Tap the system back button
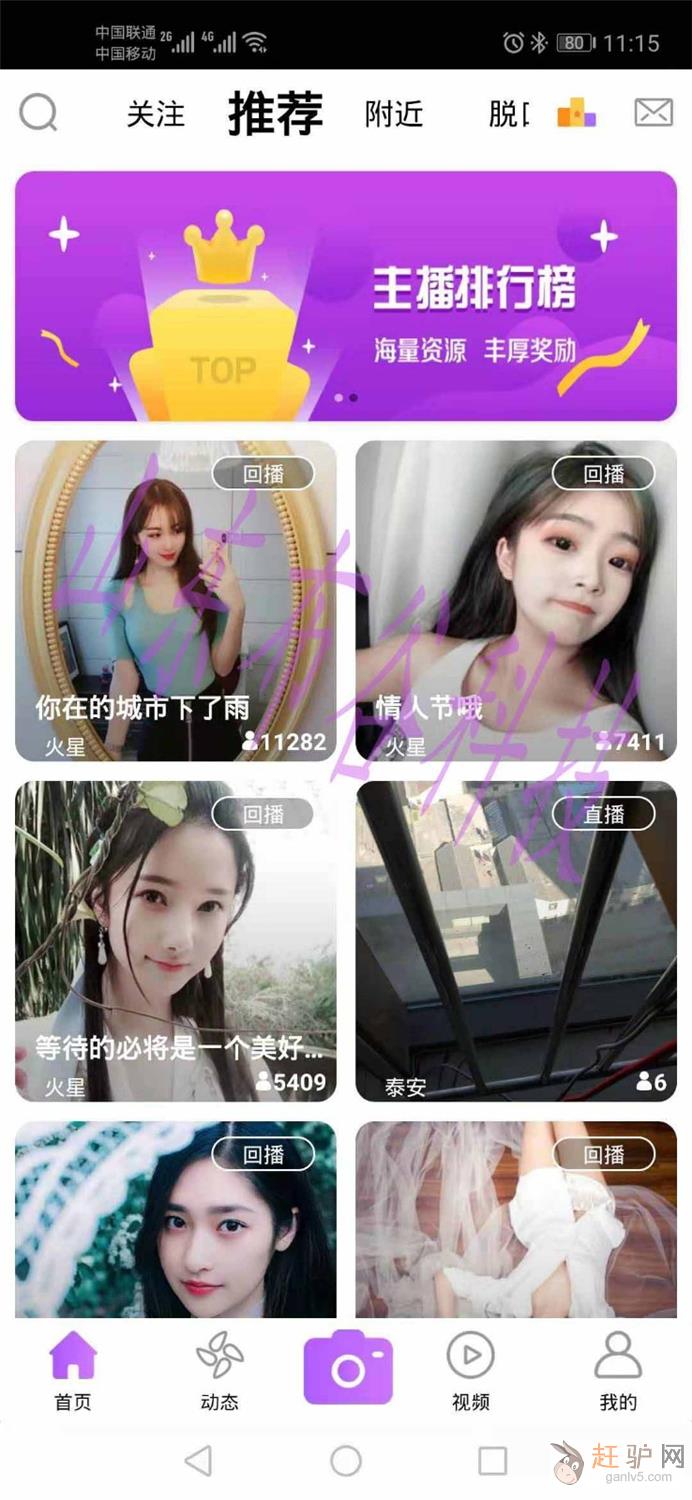This screenshot has height=1500, width=692. click(199, 1461)
